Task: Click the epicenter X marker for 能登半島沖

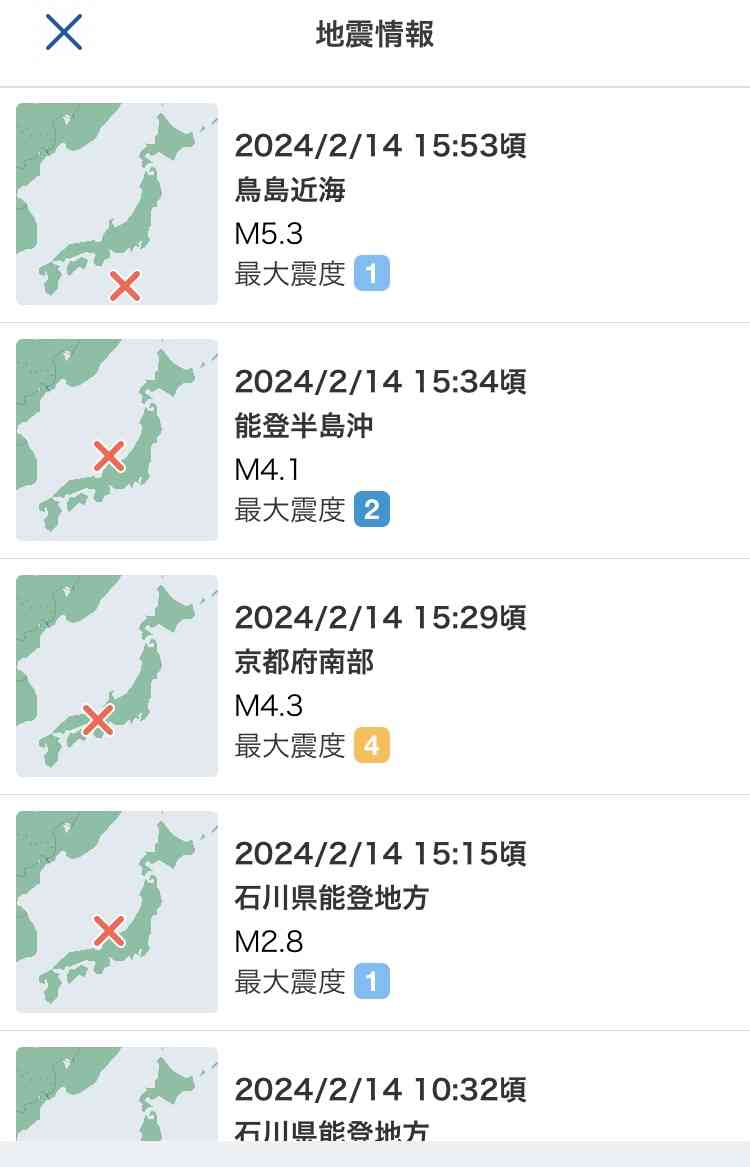Action: (110, 455)
